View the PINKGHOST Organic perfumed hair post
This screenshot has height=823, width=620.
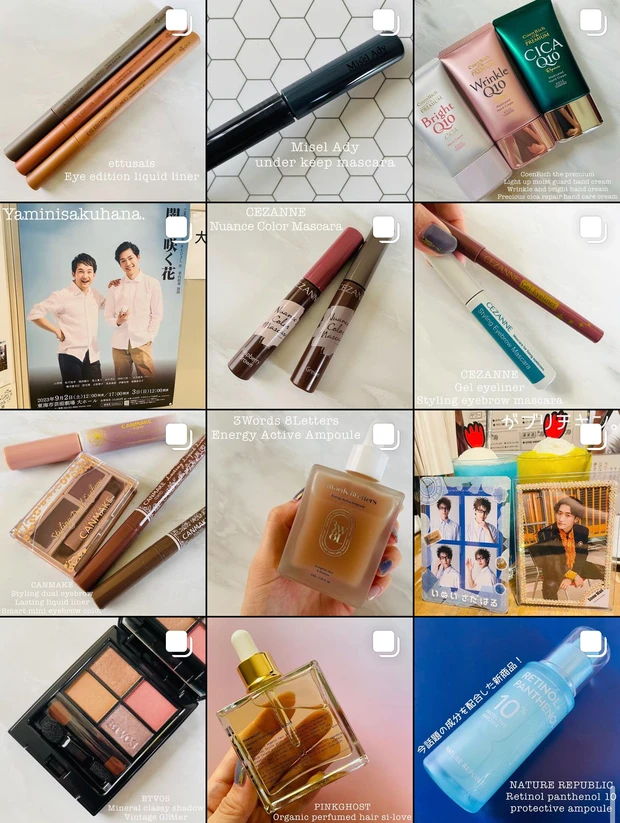click(x=309, y=720)
